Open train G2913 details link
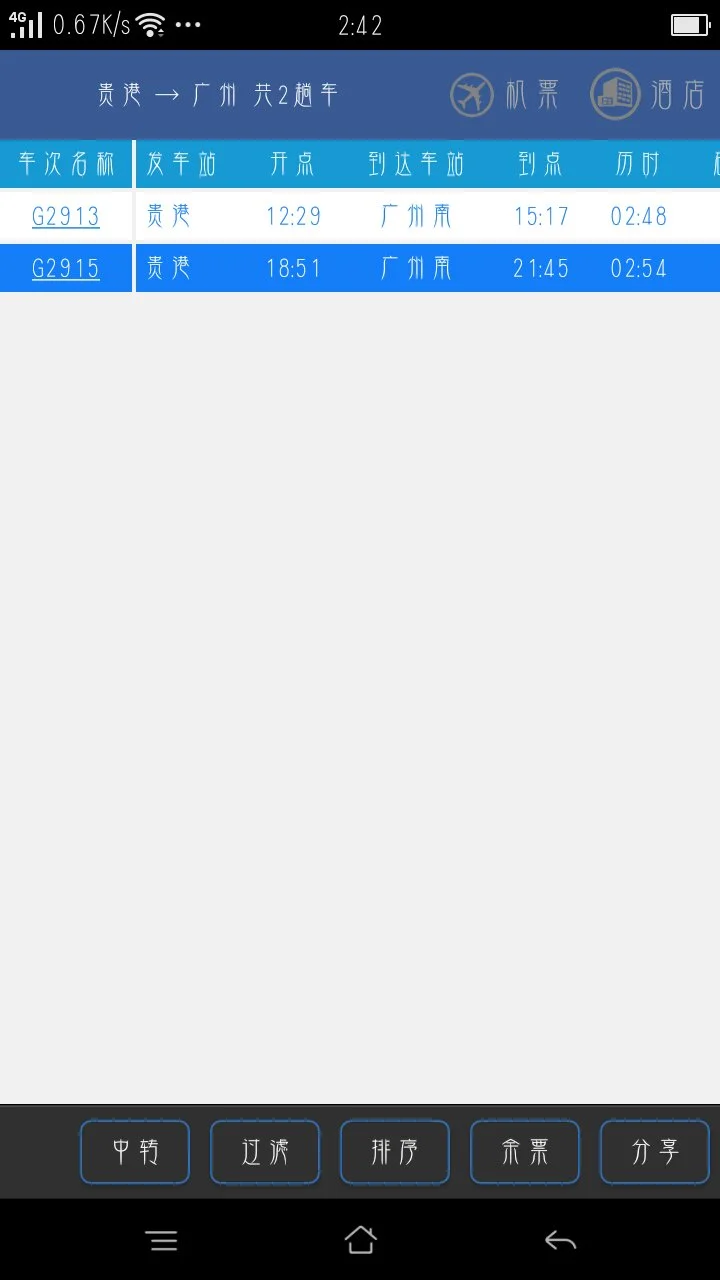This screenshot has width=720, height=1280. tap(66, 216)
